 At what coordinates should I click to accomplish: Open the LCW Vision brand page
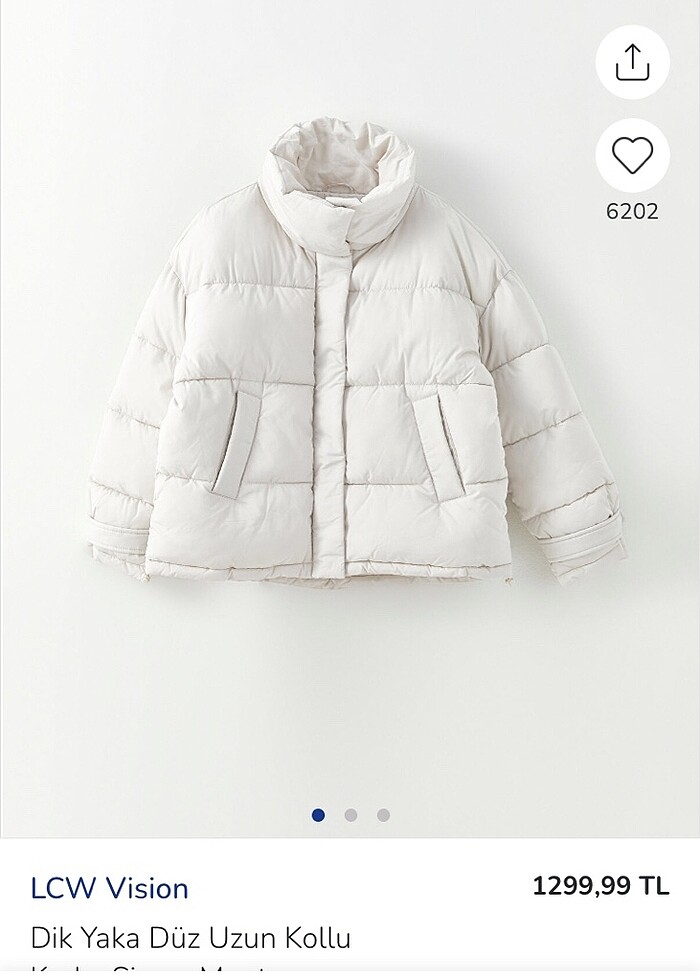tap(109, 888)
